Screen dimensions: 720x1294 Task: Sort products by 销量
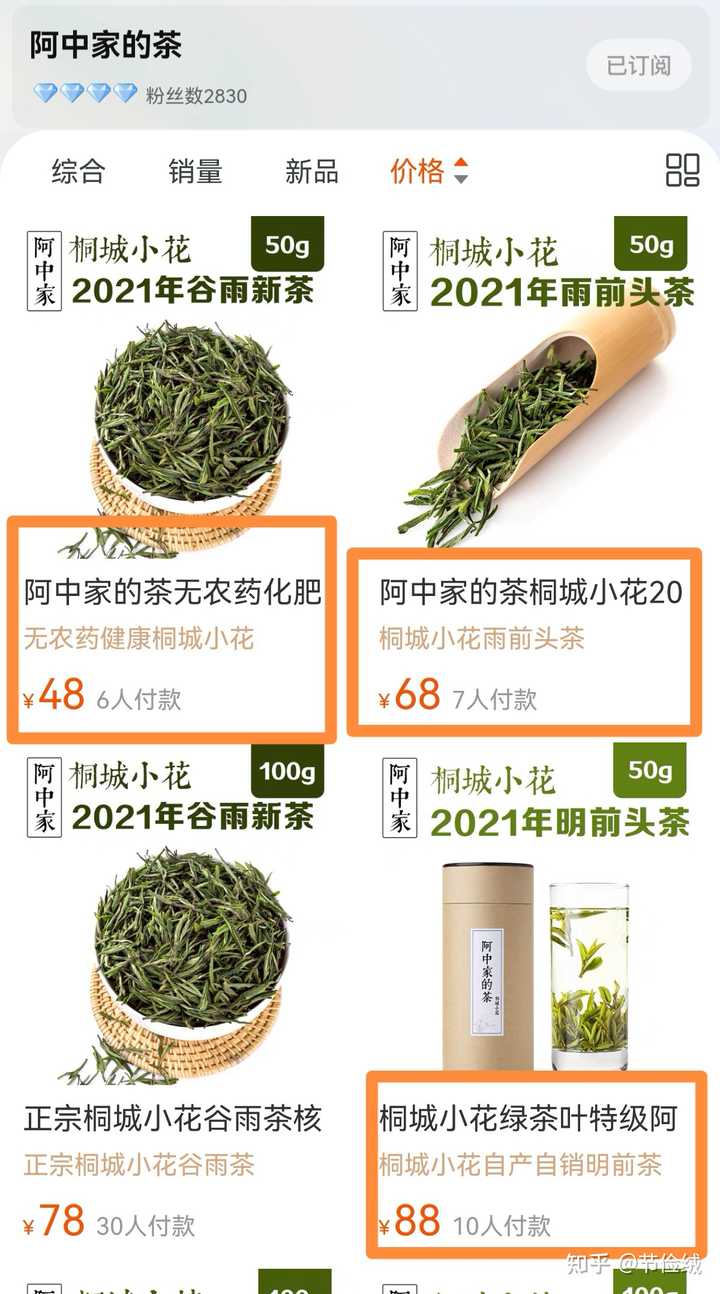pyautogui.click(x=195, y=171)
